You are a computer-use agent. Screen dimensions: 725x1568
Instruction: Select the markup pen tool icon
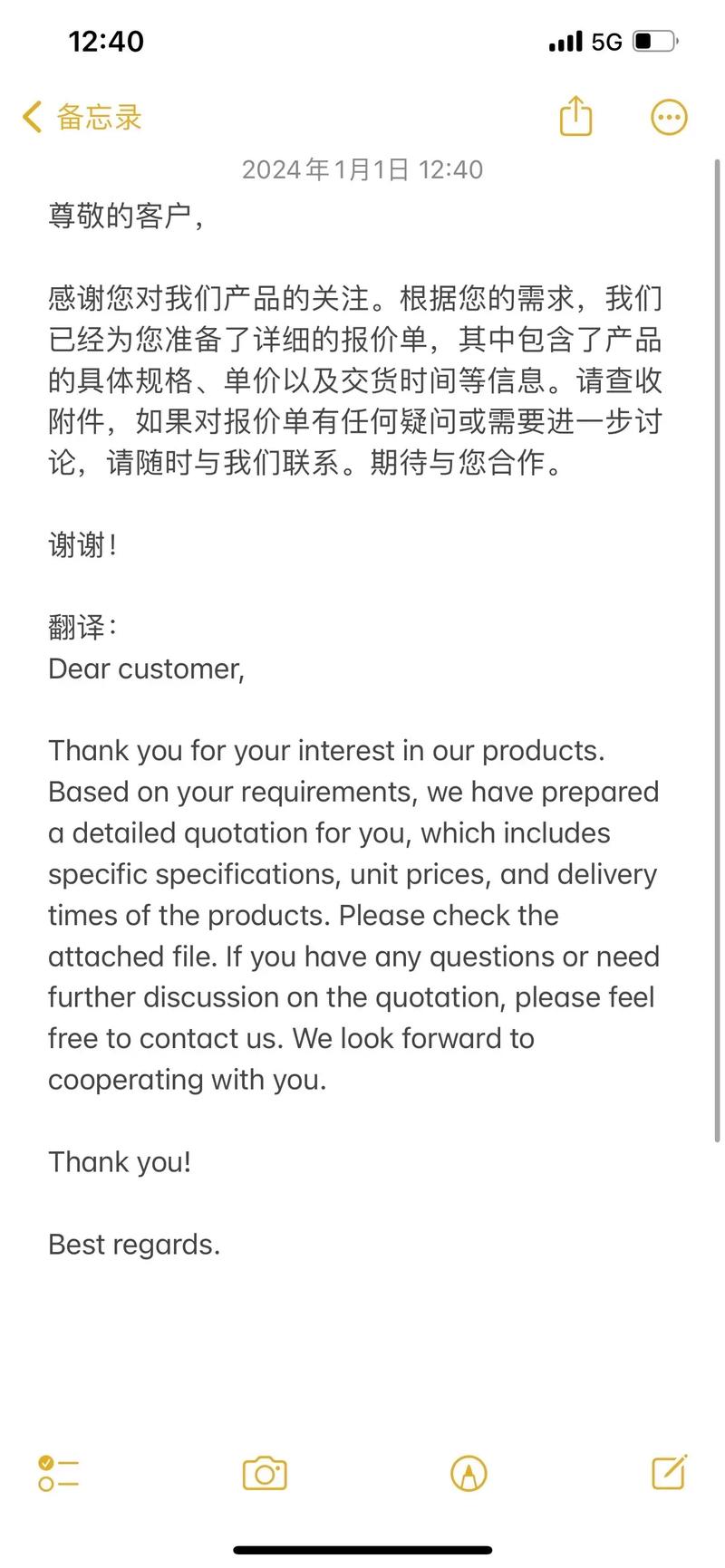coord(467,1474)
